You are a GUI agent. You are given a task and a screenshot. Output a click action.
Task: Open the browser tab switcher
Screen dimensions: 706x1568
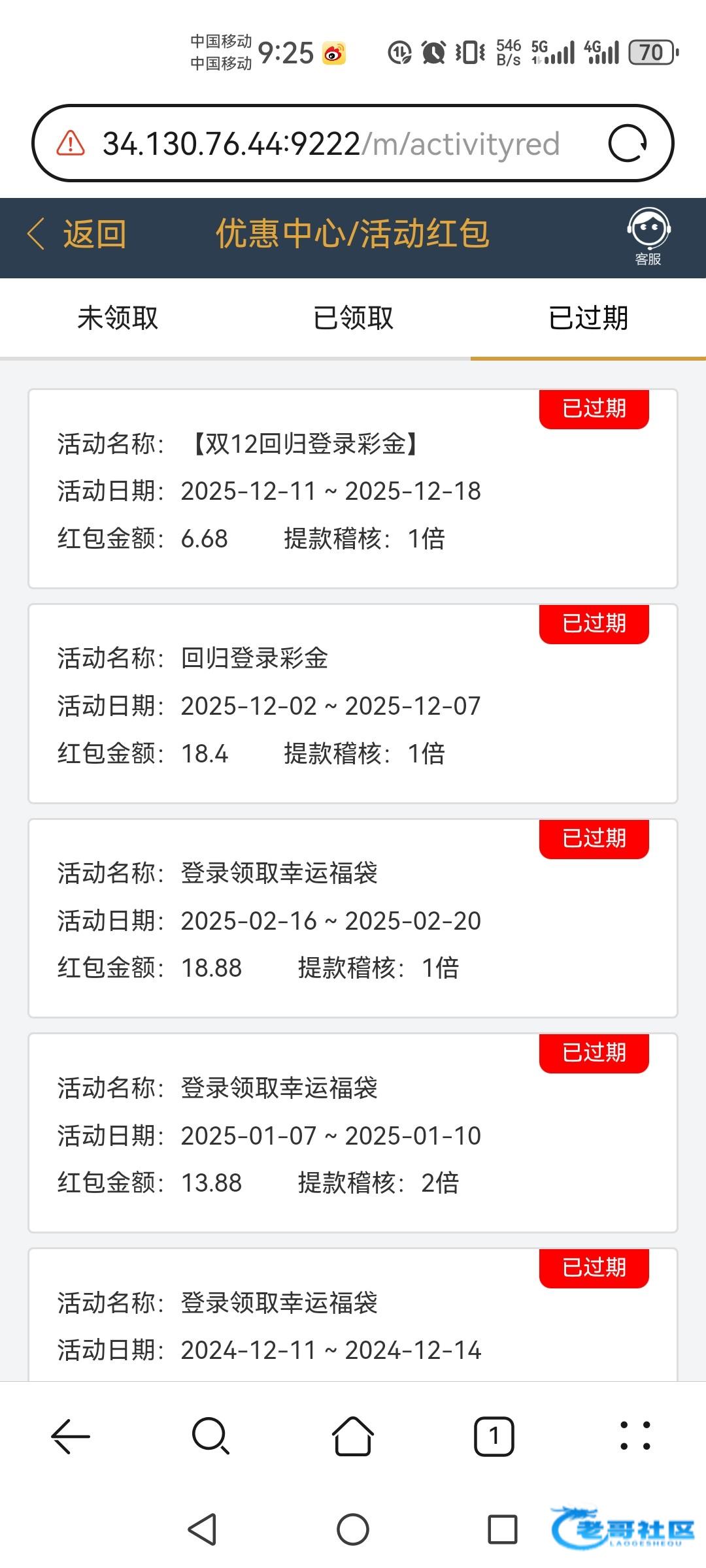(x=494, y=1437)
